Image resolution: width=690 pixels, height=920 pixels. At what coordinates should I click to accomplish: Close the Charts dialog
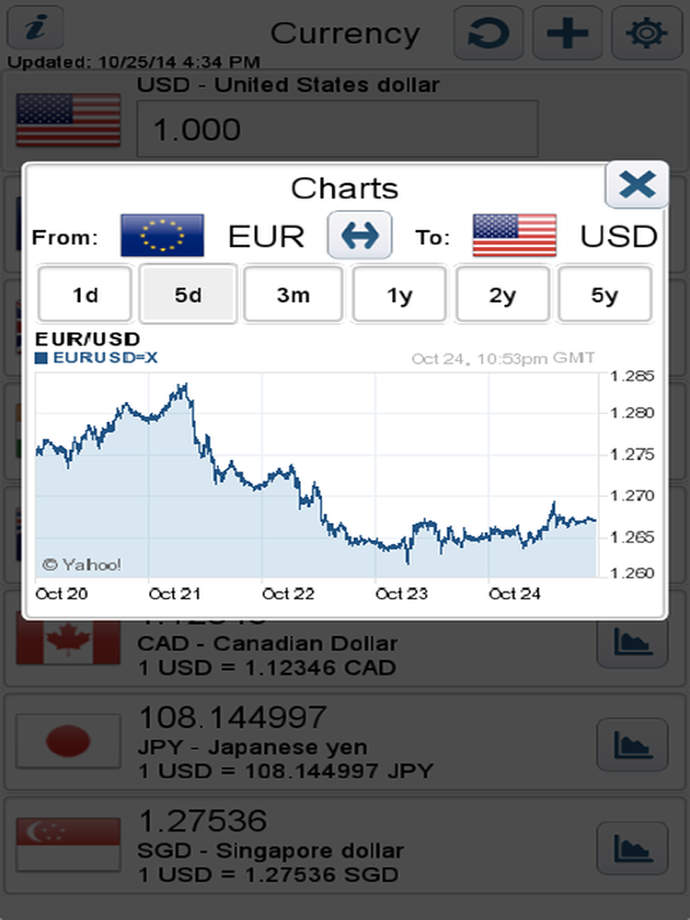pos(637,184)
